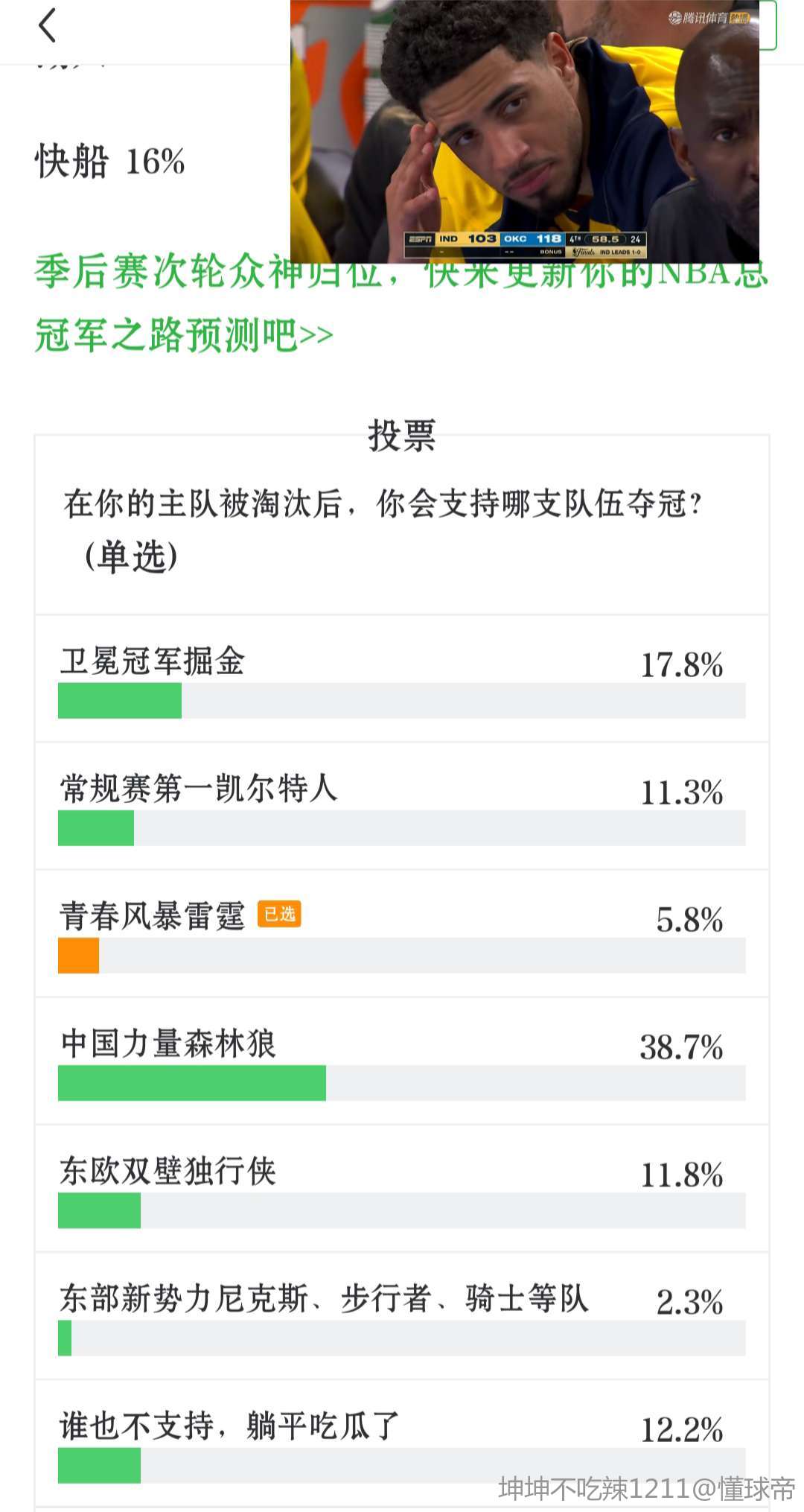804x1512 pixels.
Task: Select the poll option 常规赛第一凯尔特人
Action: pos(402,806)
